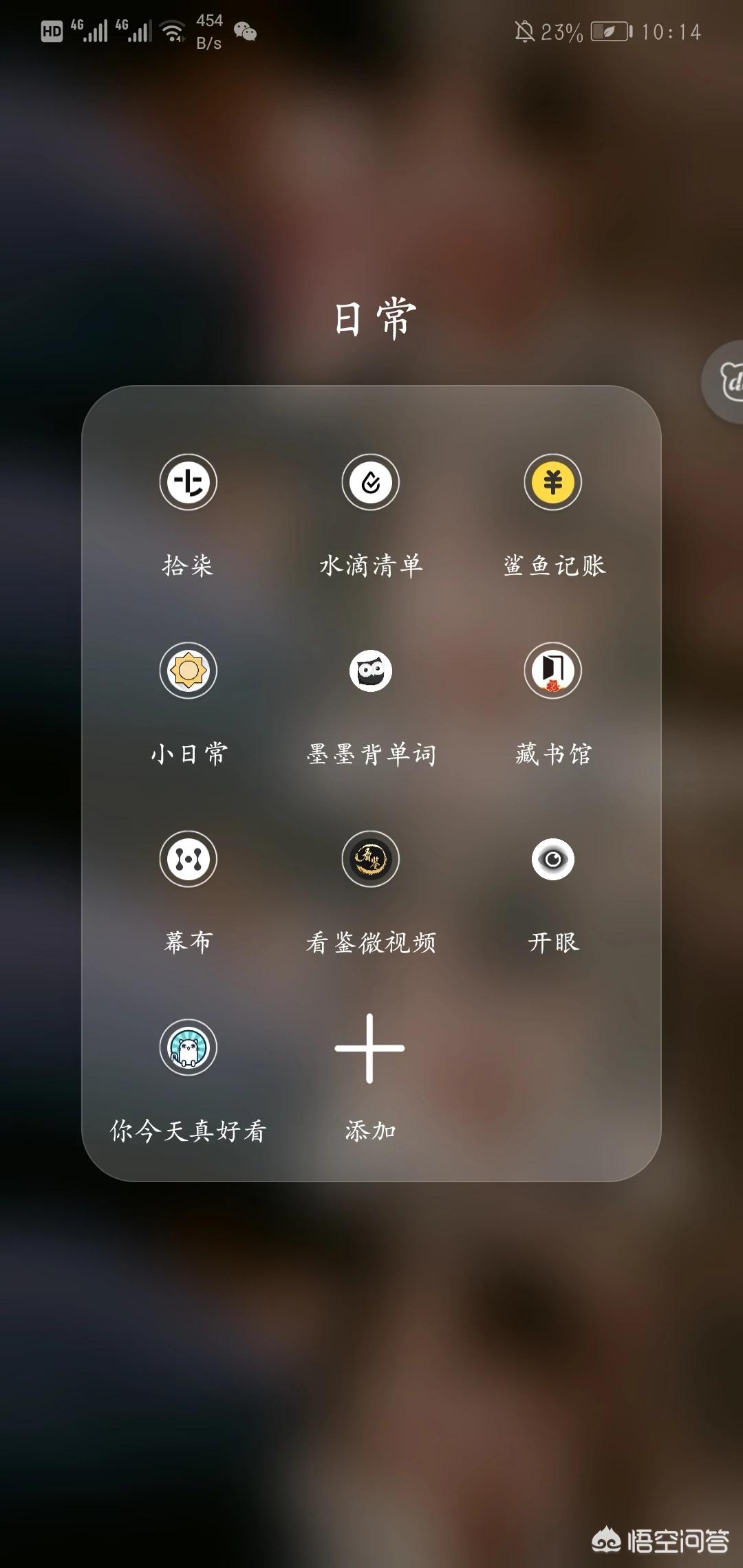Image resolution: width=743 pixels, height=1568 pixels.
Task: Open 看鉴微视频 app
Action: (x=370, y=859)
